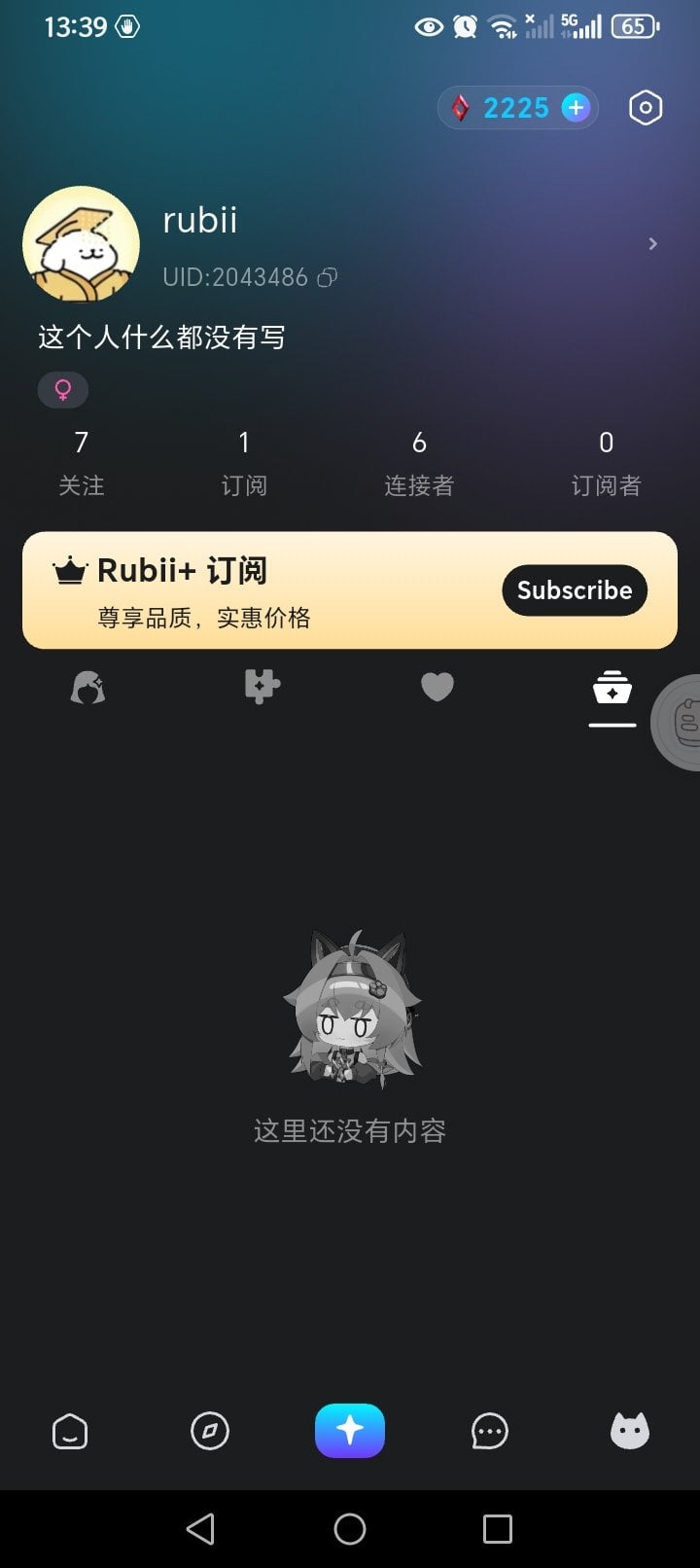Tap the center sparkle create button
The width and height of the screenshot is (700, 1568).
point(350,1431)
